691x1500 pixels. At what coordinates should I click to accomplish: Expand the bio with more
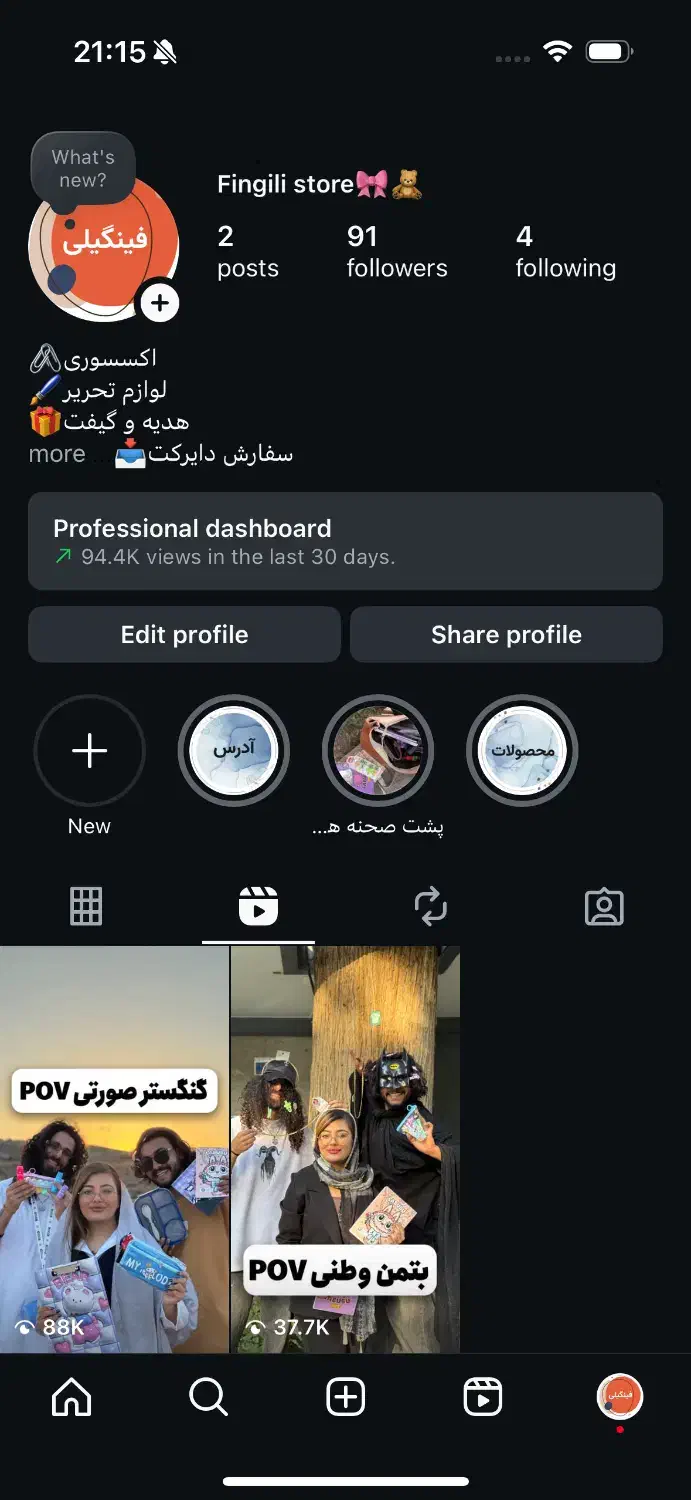57,454
